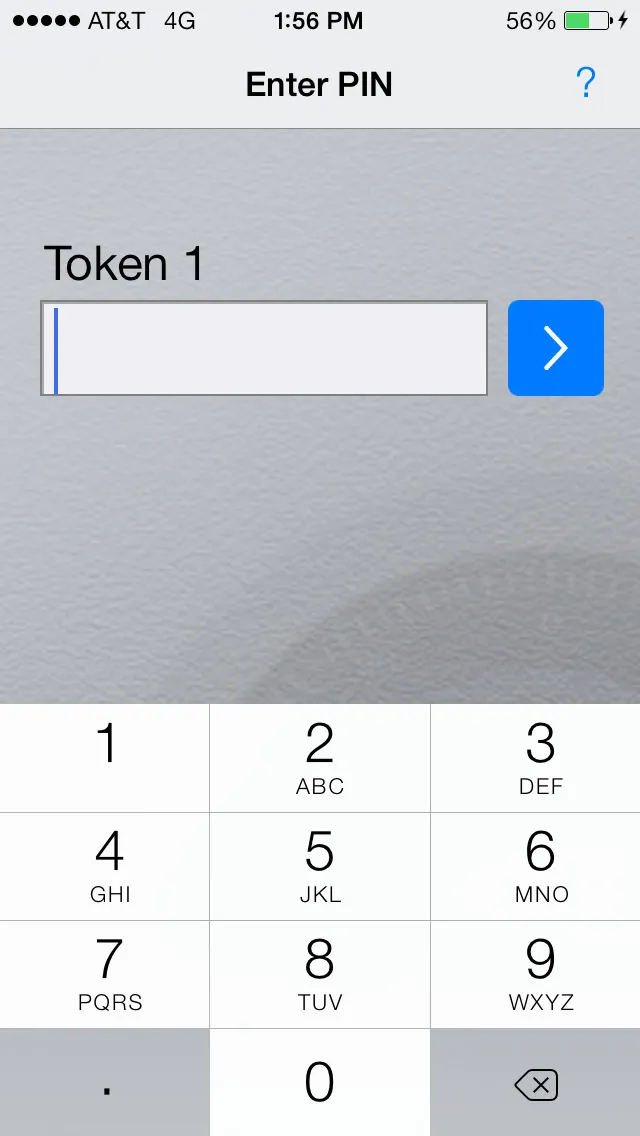Tap the backspace key
The width and height of the screenshot is (640, 1136).
tap(536, 1084)
